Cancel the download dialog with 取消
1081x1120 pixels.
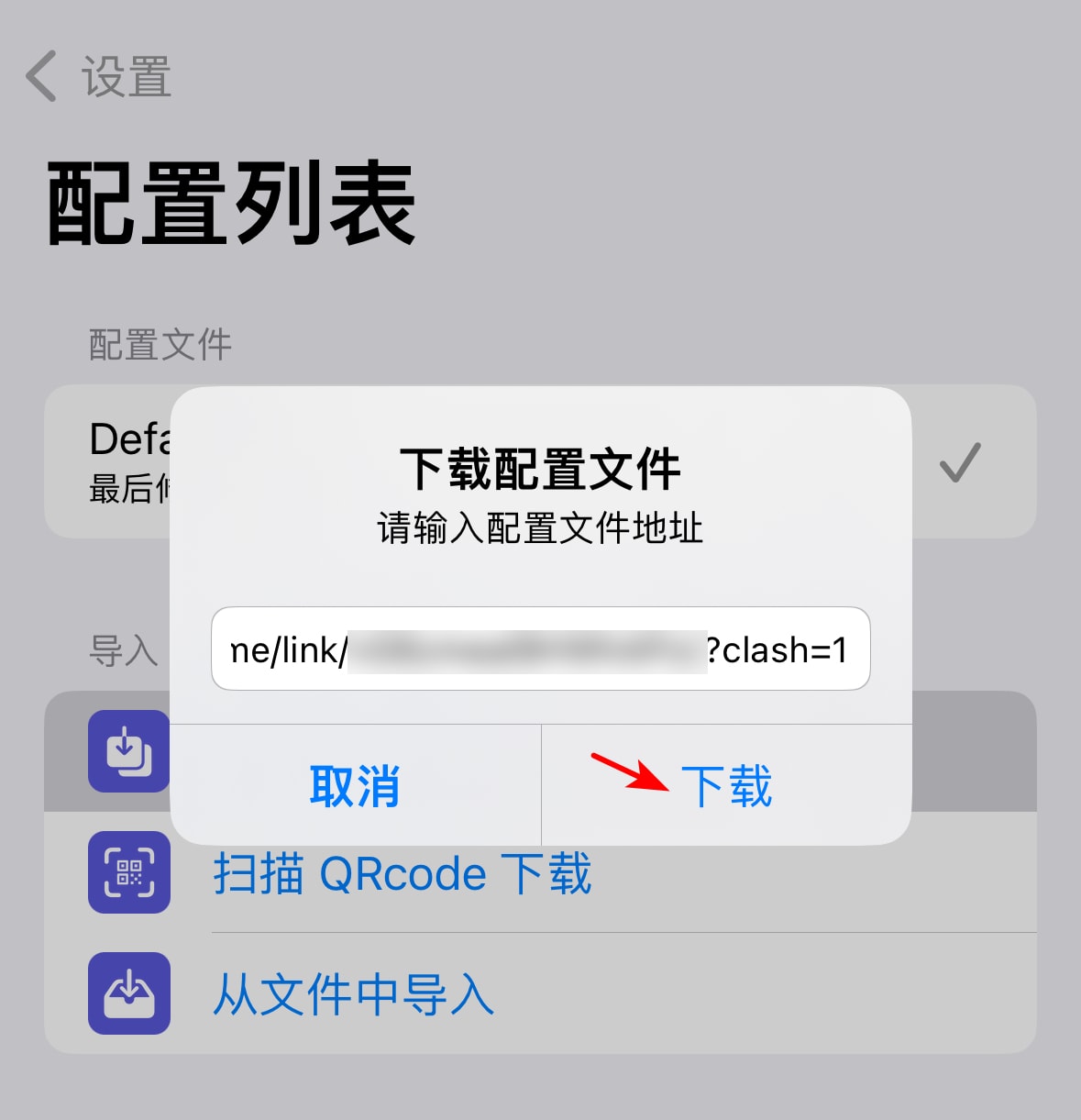tap(356, 785)
